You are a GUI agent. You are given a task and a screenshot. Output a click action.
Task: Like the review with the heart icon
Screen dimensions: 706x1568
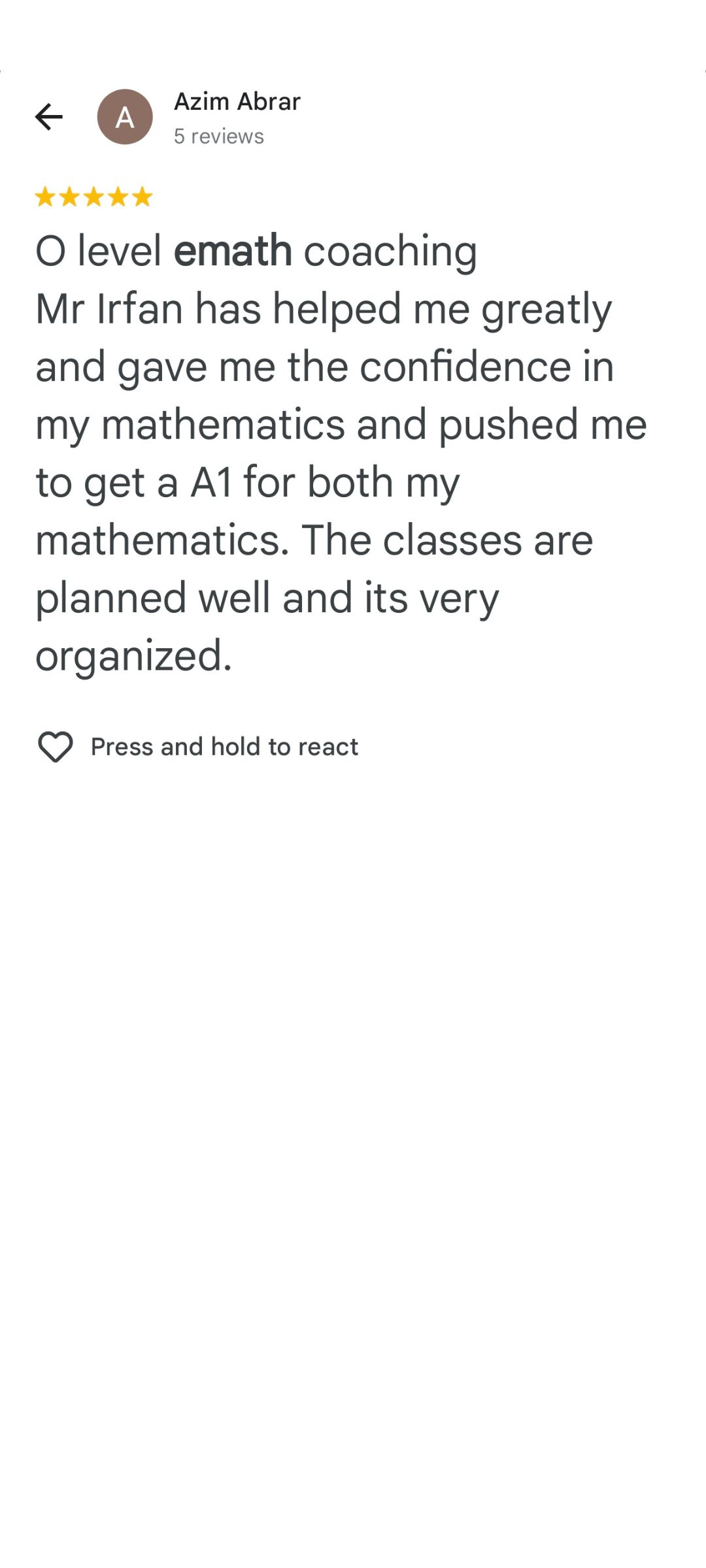point(56,747)
